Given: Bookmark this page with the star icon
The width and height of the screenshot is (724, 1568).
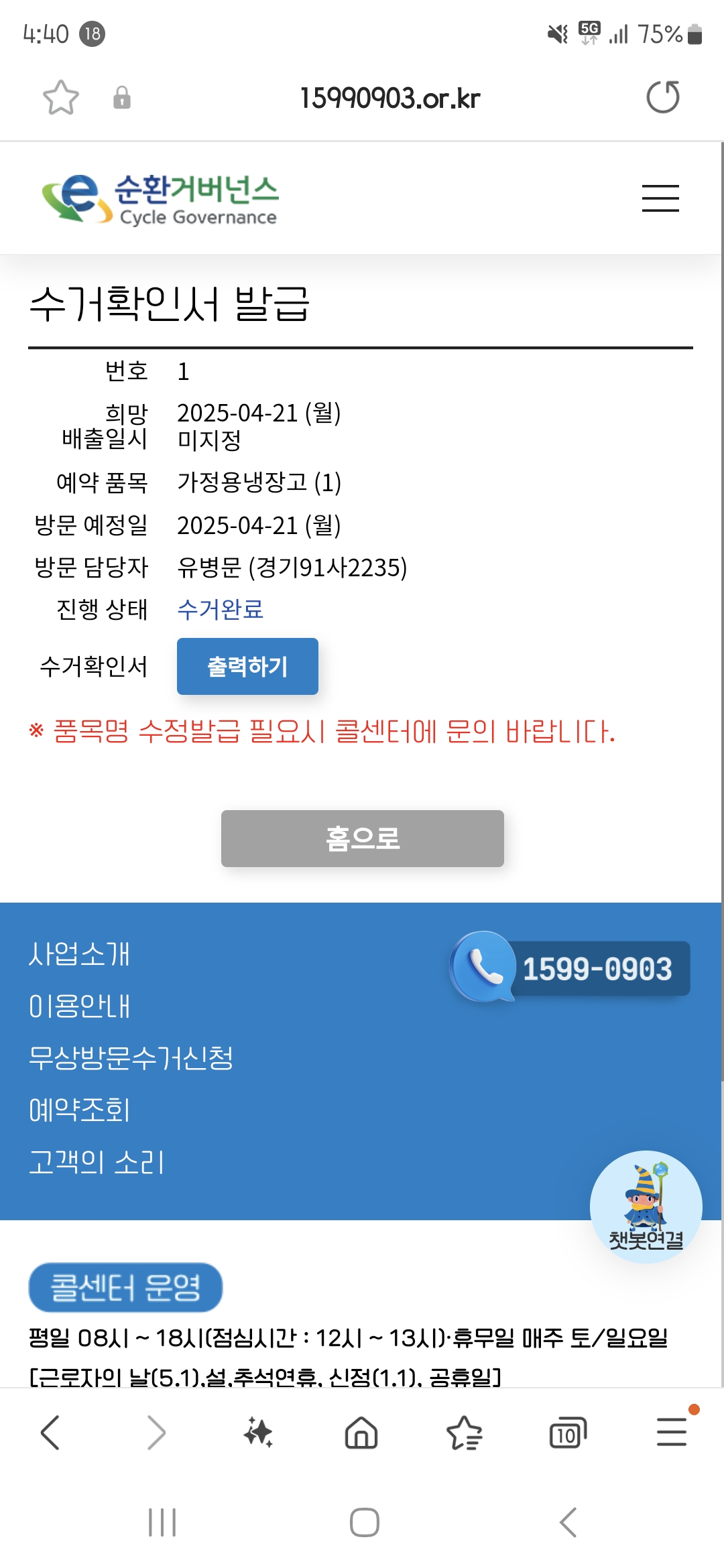Looking at the screenshot, I should [x=60, y=98].
